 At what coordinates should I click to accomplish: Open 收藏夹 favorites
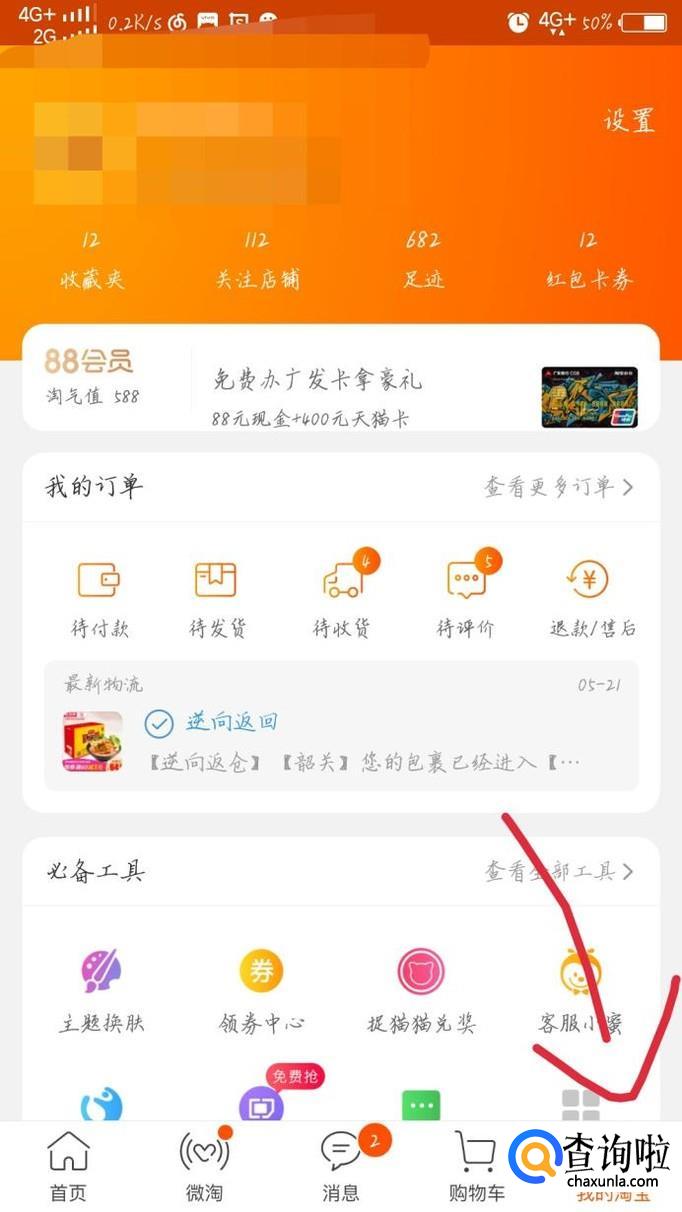click(91, 260)
